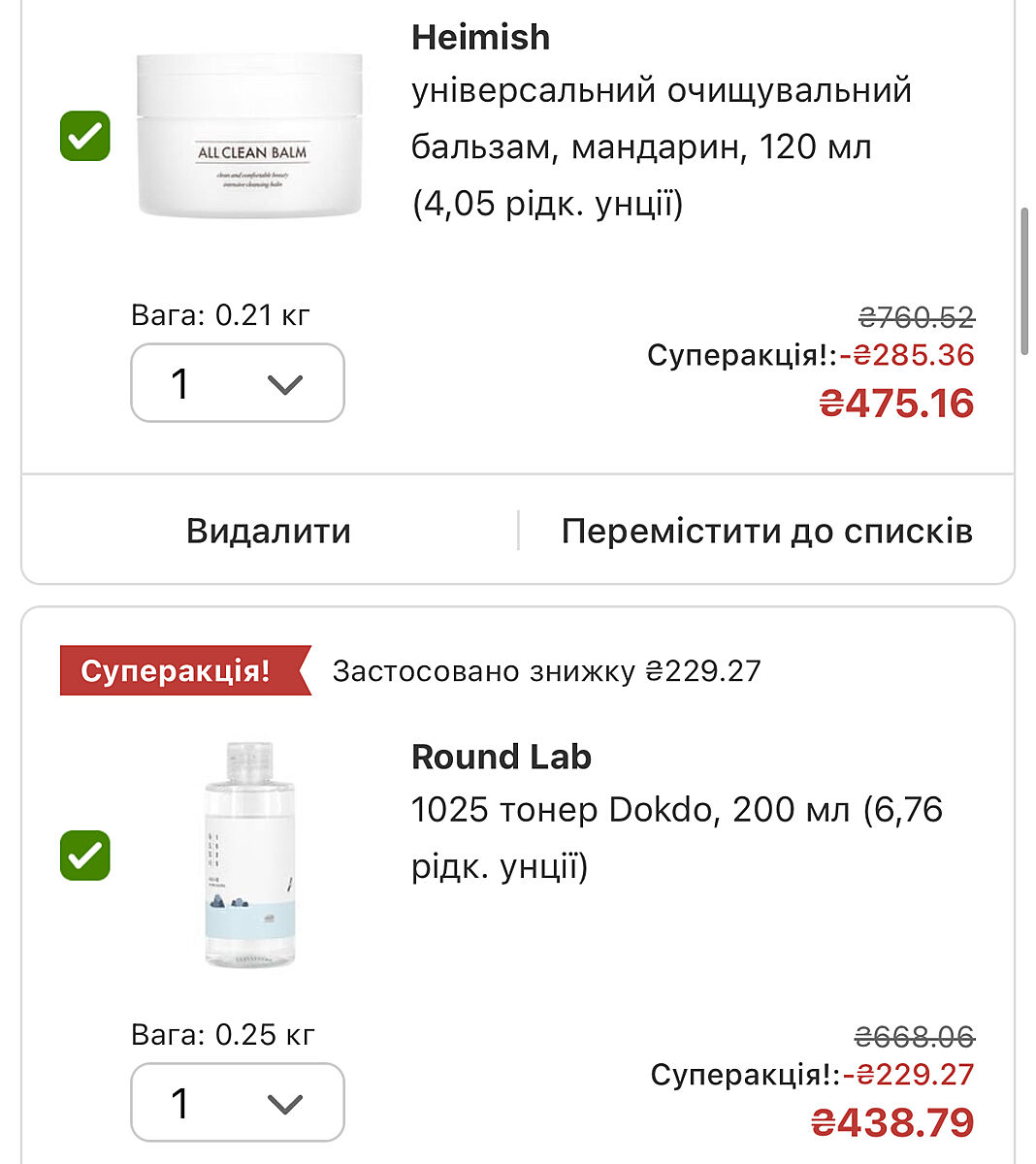The width and height of the screenshot is (1036, 1164).
Task: Uncheck the Round Lab toner item
Action: pos(85,856)
